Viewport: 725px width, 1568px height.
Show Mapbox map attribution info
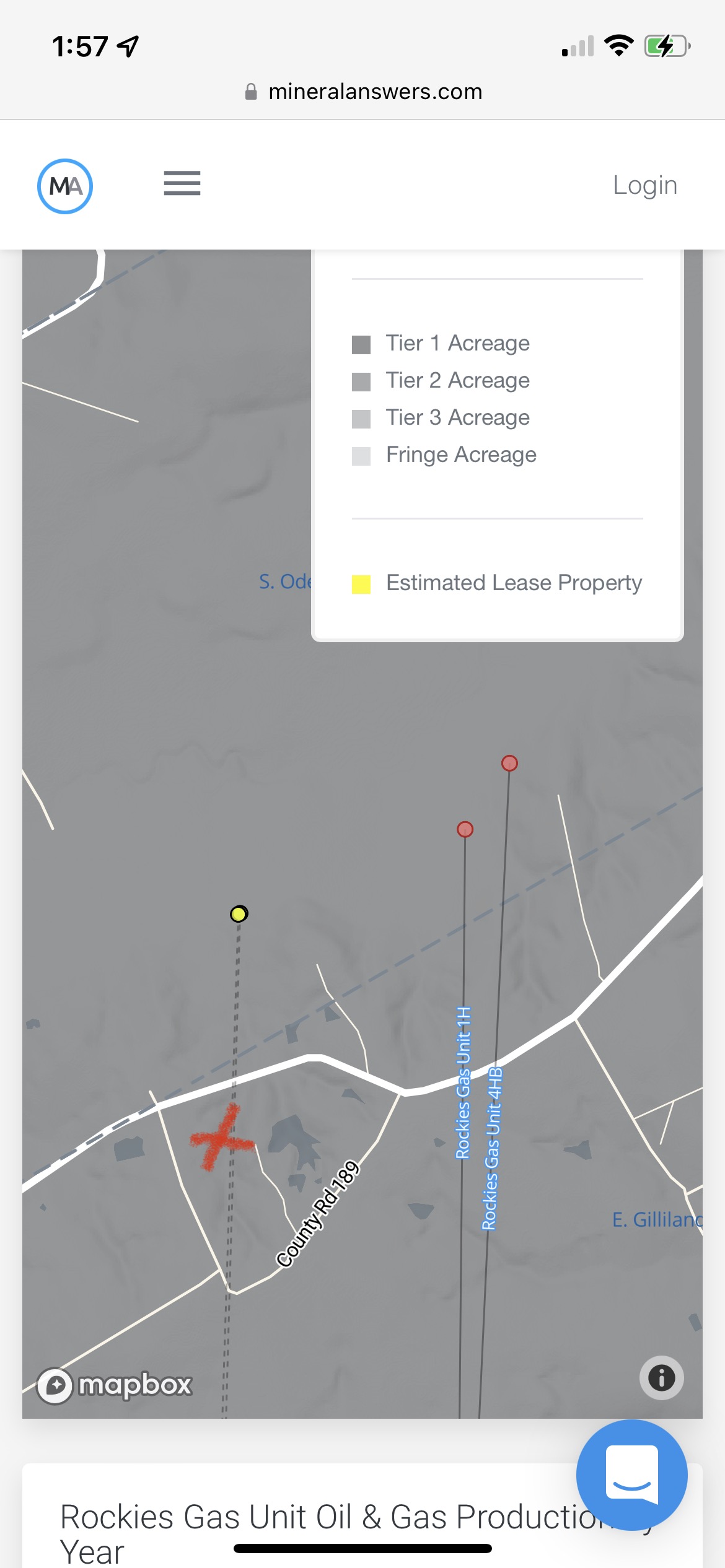[661, 1378]
